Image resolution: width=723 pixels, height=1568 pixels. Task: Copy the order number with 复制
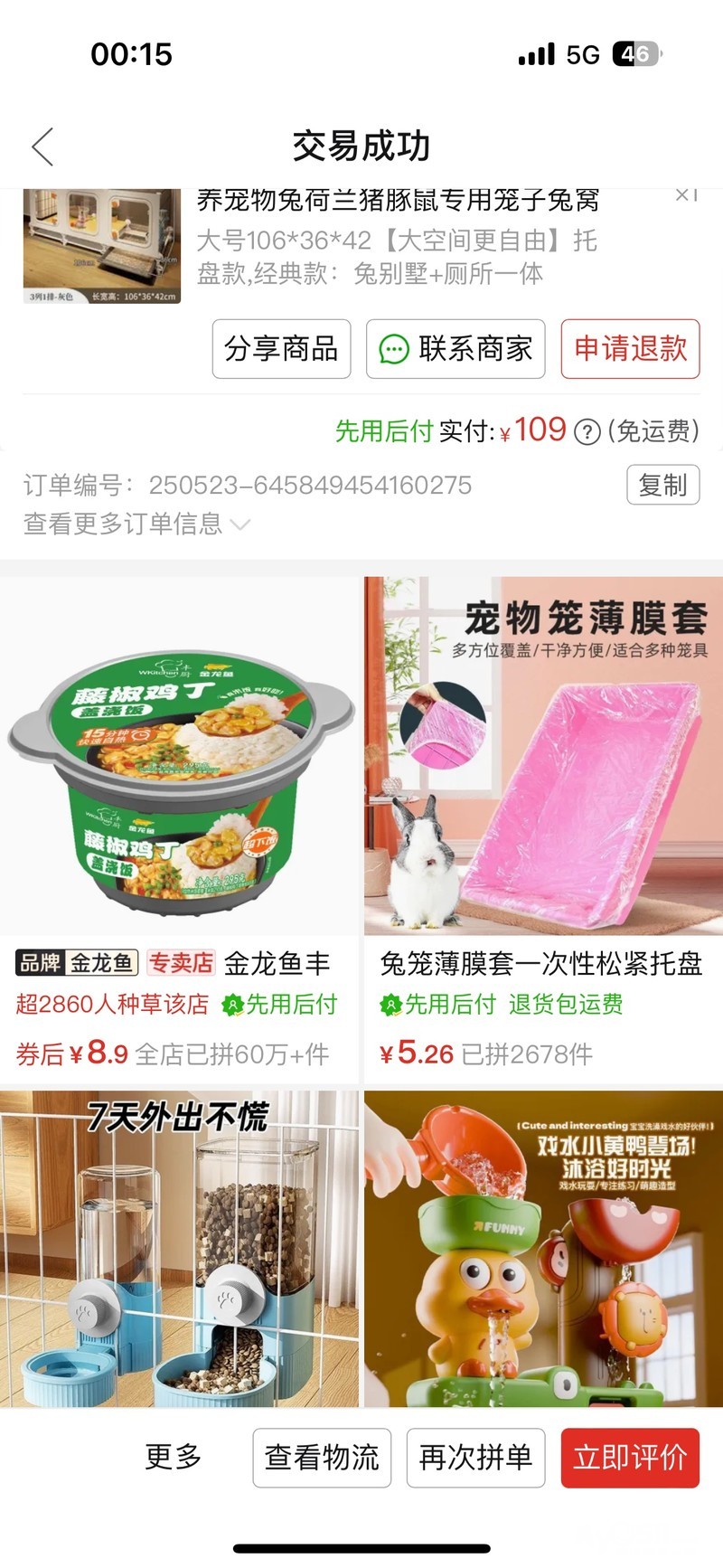click(662, 486)
